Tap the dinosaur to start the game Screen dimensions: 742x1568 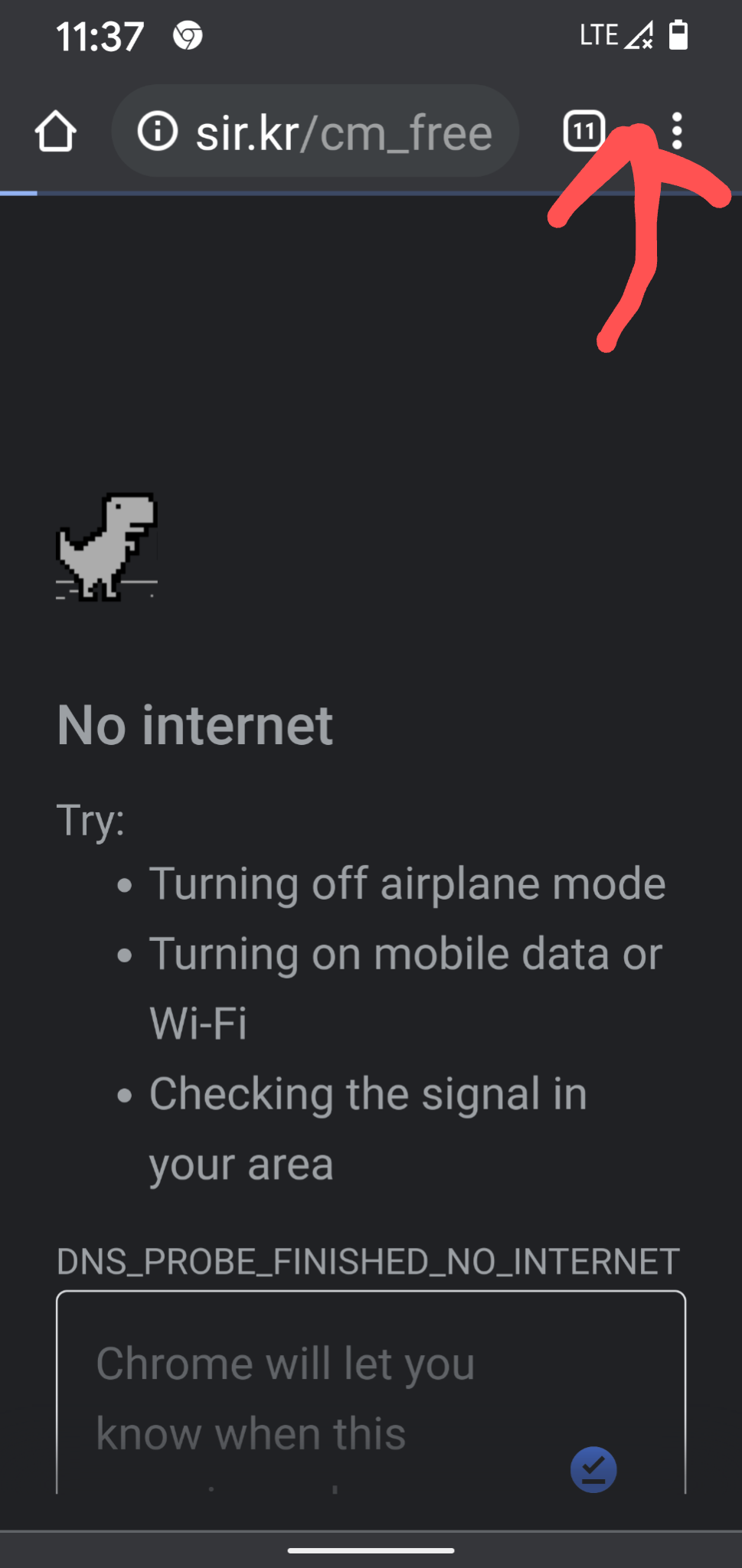(x=107, y=547)
